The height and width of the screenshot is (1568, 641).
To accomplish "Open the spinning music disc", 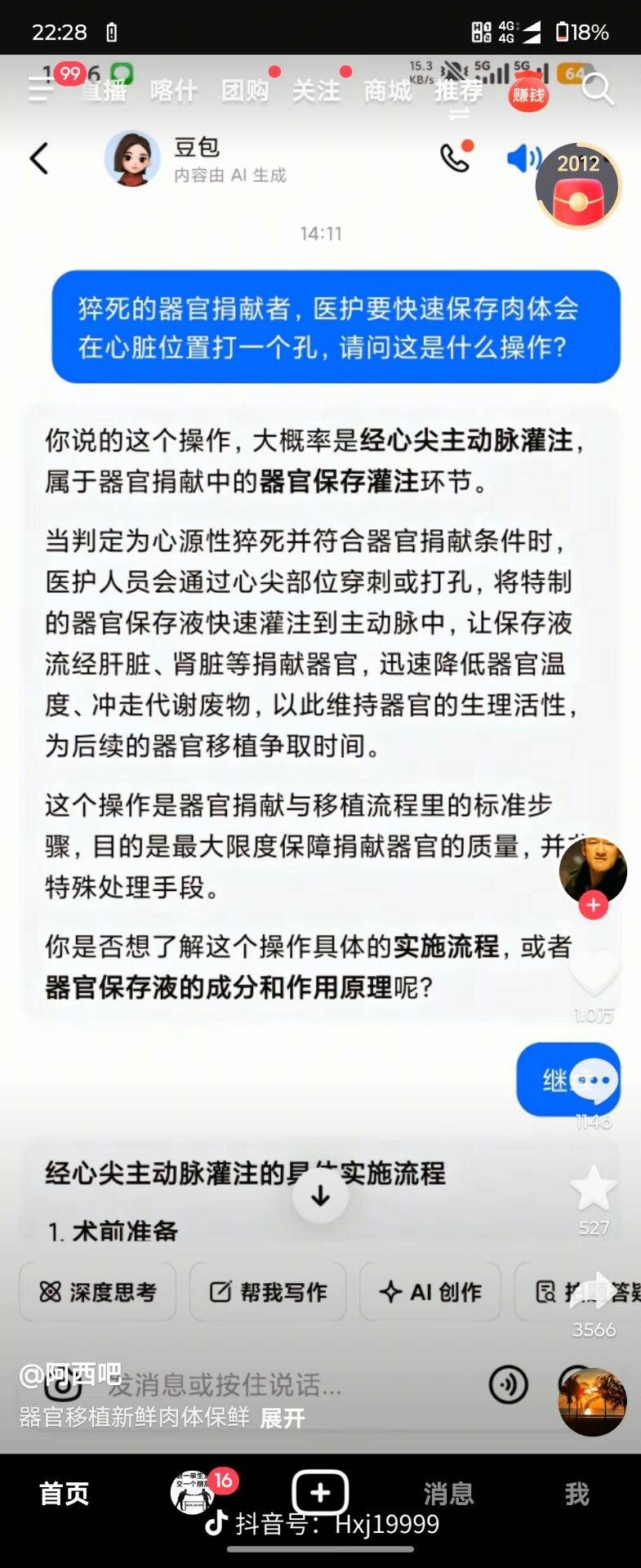I will pos(593,1401).
